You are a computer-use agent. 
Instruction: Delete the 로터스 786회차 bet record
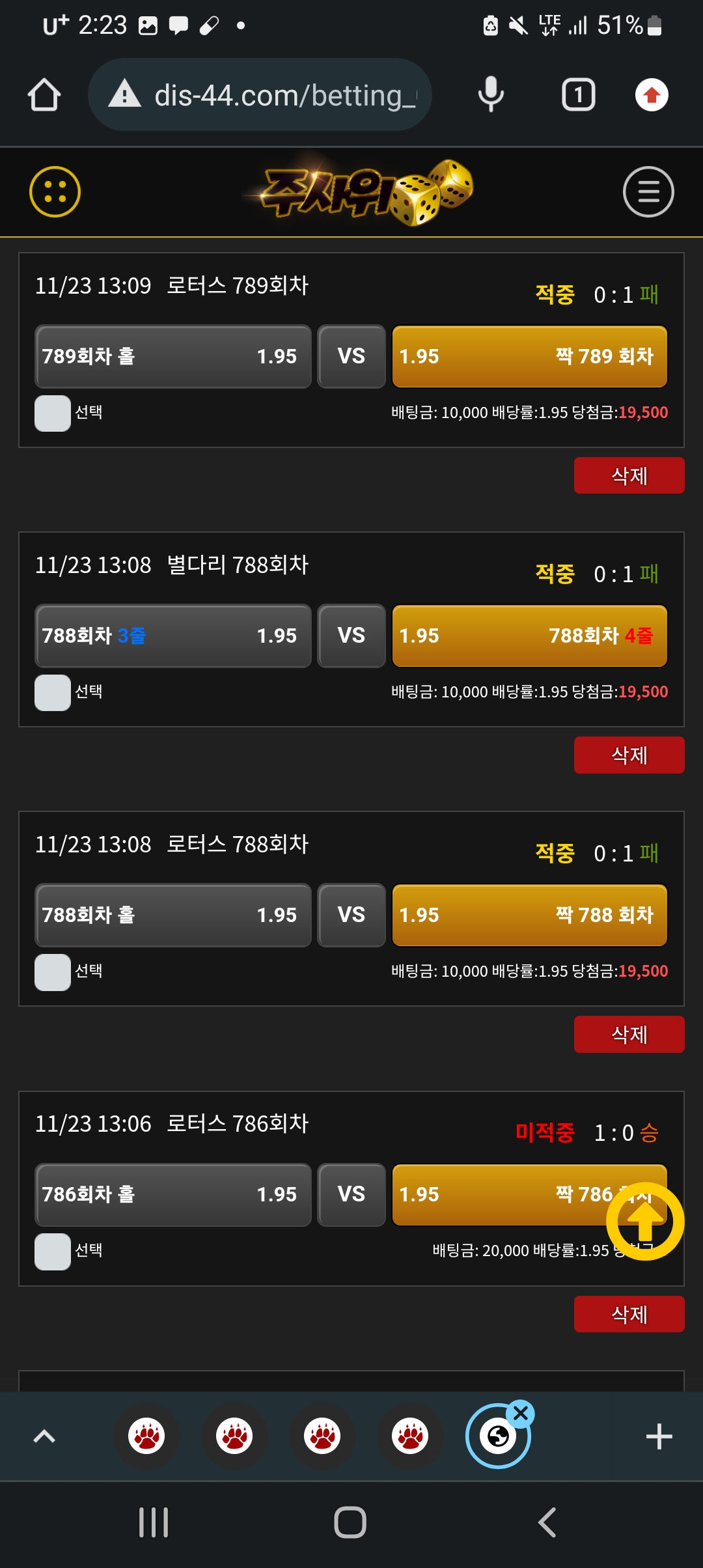(x=629, y=1314)
